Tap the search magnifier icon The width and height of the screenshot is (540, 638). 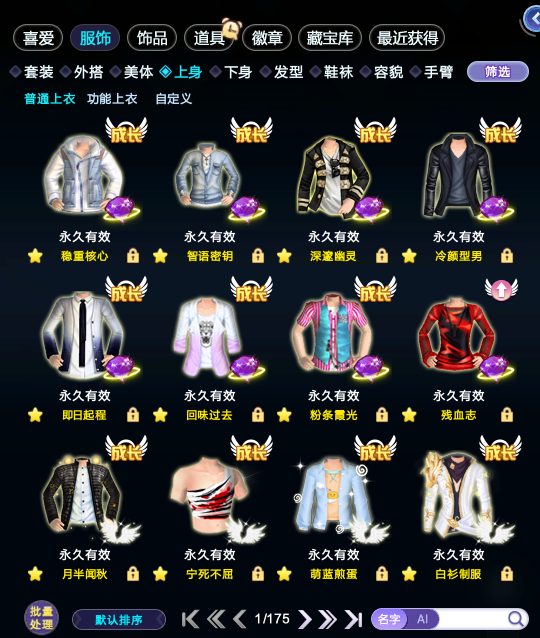point(516,619)
